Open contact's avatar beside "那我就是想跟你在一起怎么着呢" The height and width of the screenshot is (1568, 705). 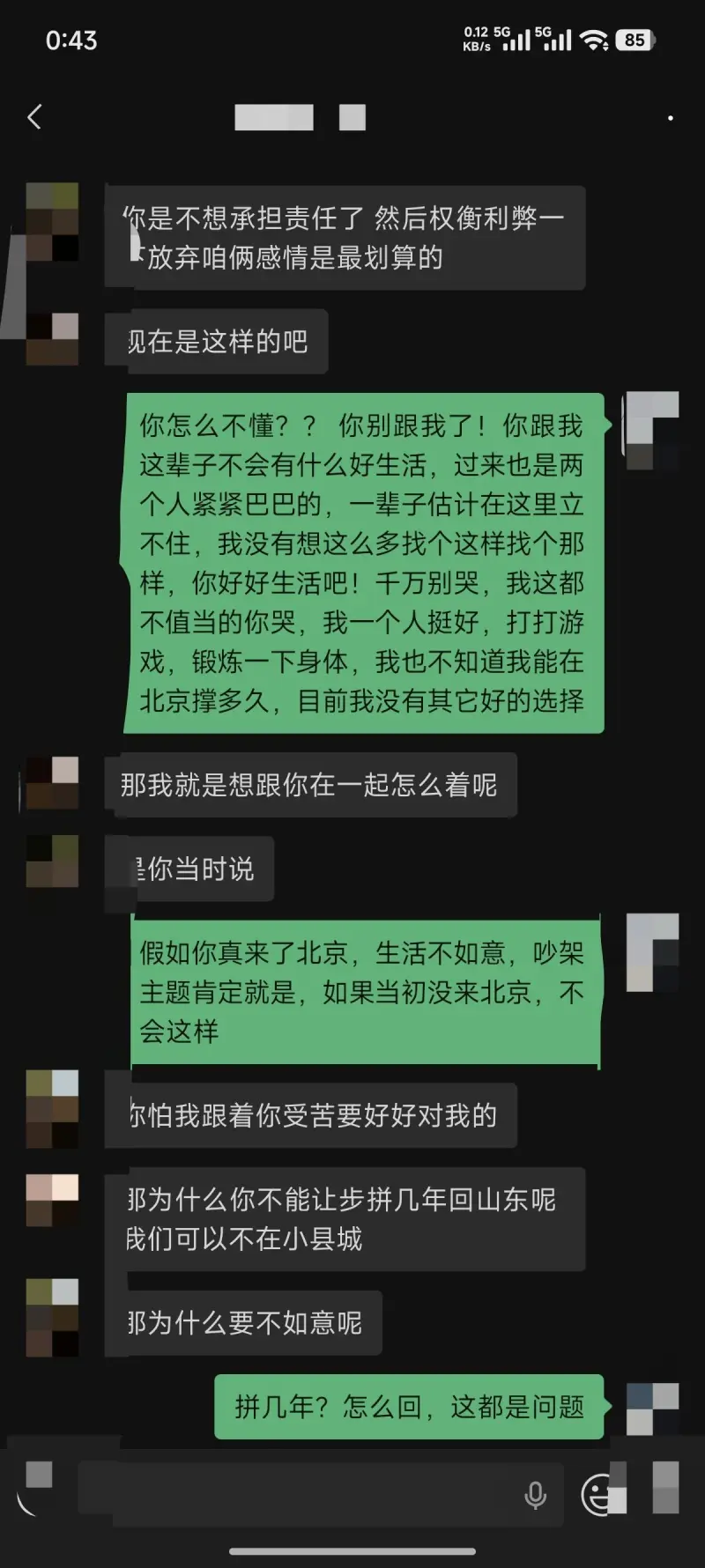[x=52, y=783]
